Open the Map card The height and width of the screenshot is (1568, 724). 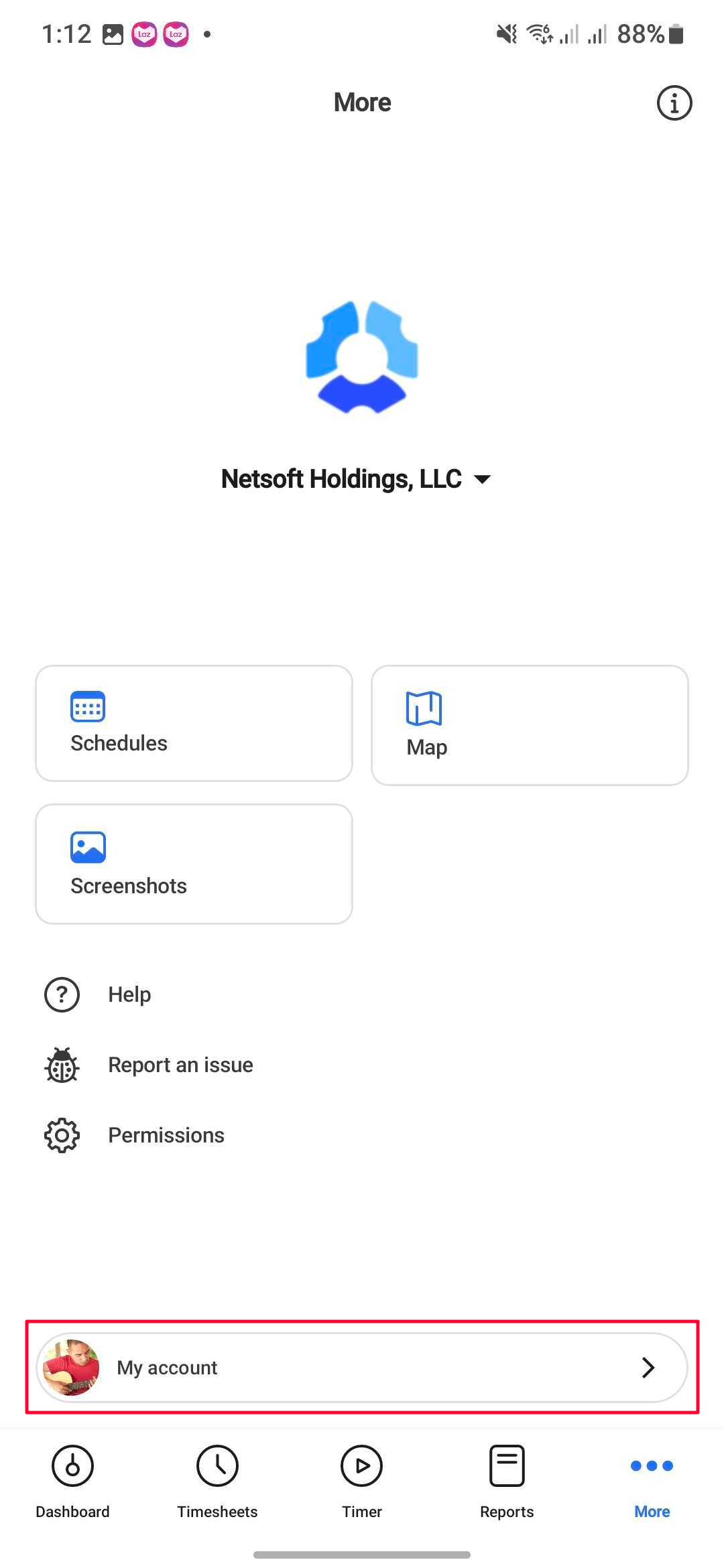(530, 725)
